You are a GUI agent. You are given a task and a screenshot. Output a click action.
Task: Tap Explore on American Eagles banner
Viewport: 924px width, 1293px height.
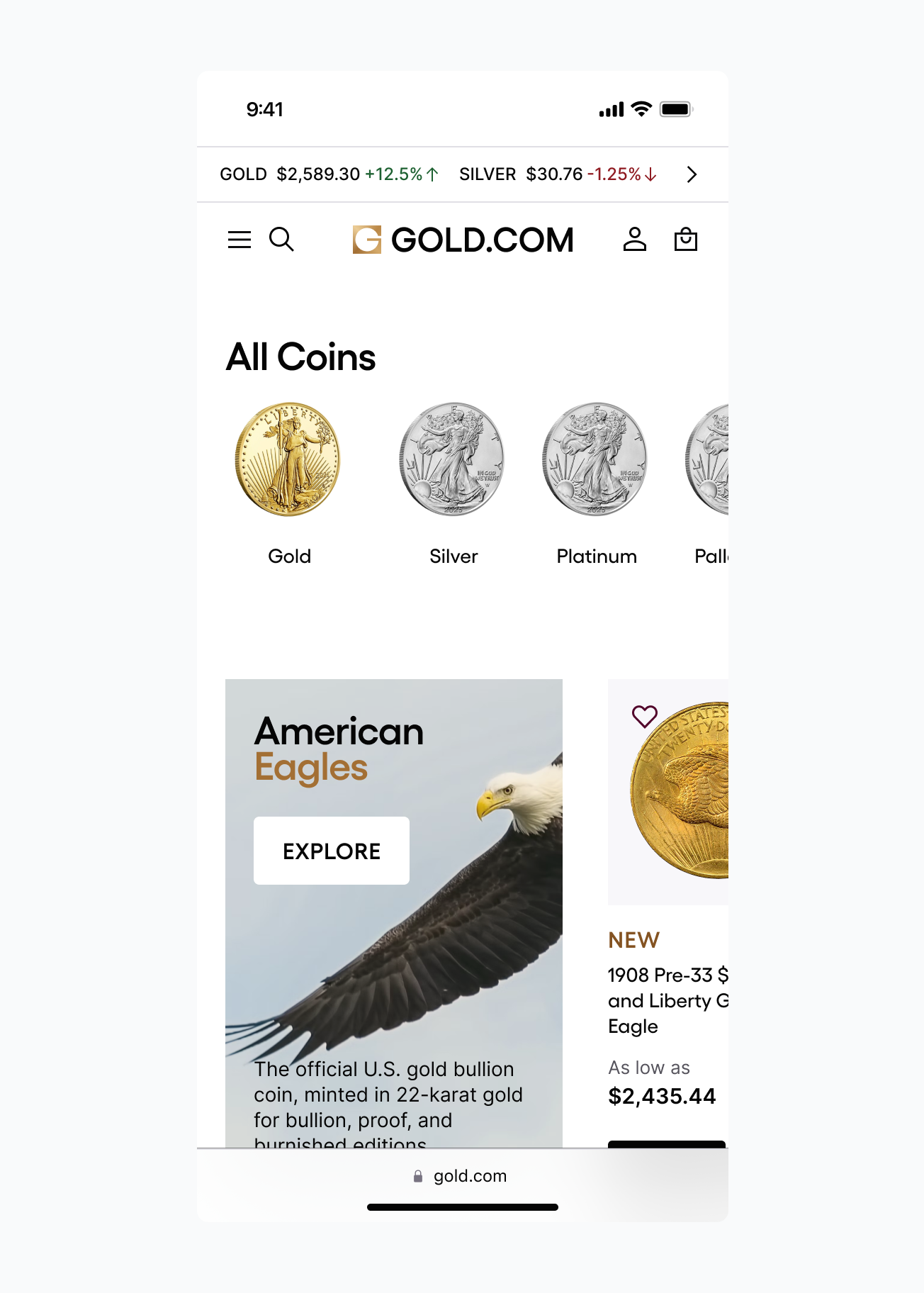332,851
